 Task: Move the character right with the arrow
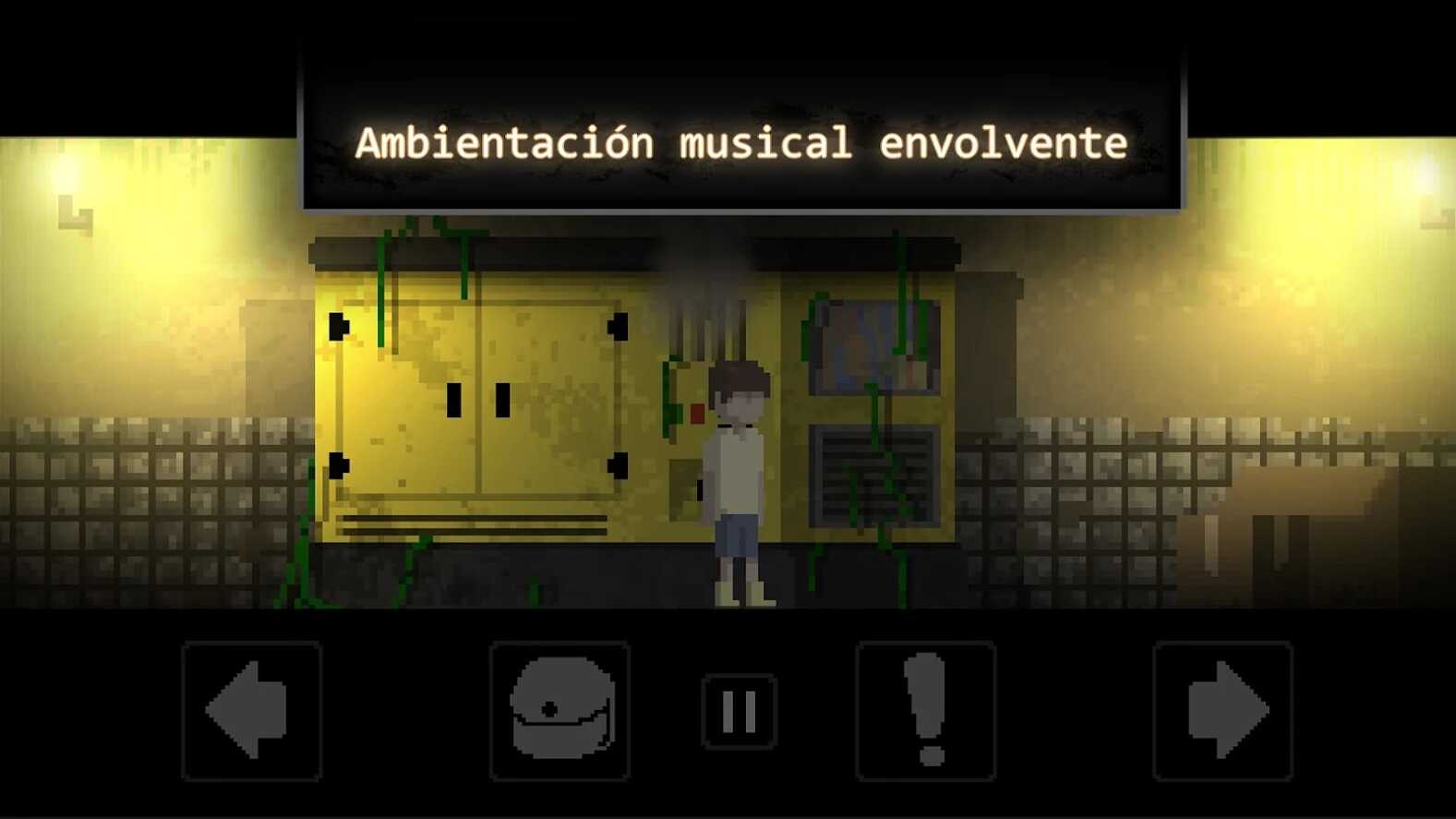tap(1222, 711)
